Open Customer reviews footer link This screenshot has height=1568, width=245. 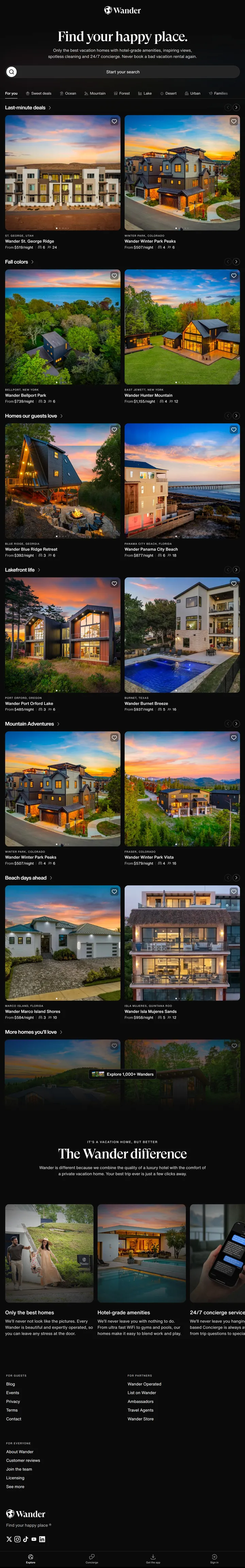tap(23, 1460)
